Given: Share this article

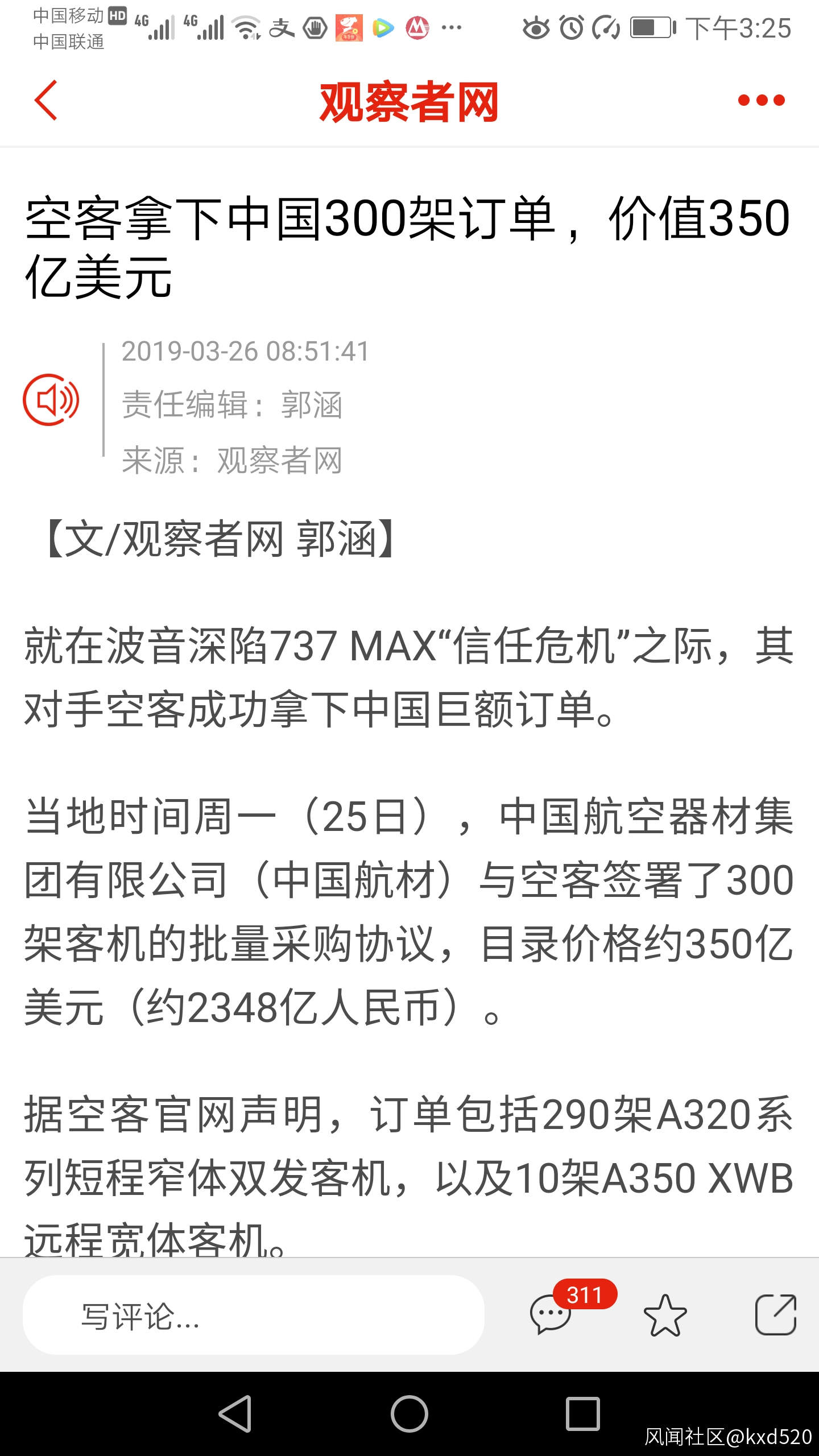Looking at the screenshot, I should coord(775,1315).
